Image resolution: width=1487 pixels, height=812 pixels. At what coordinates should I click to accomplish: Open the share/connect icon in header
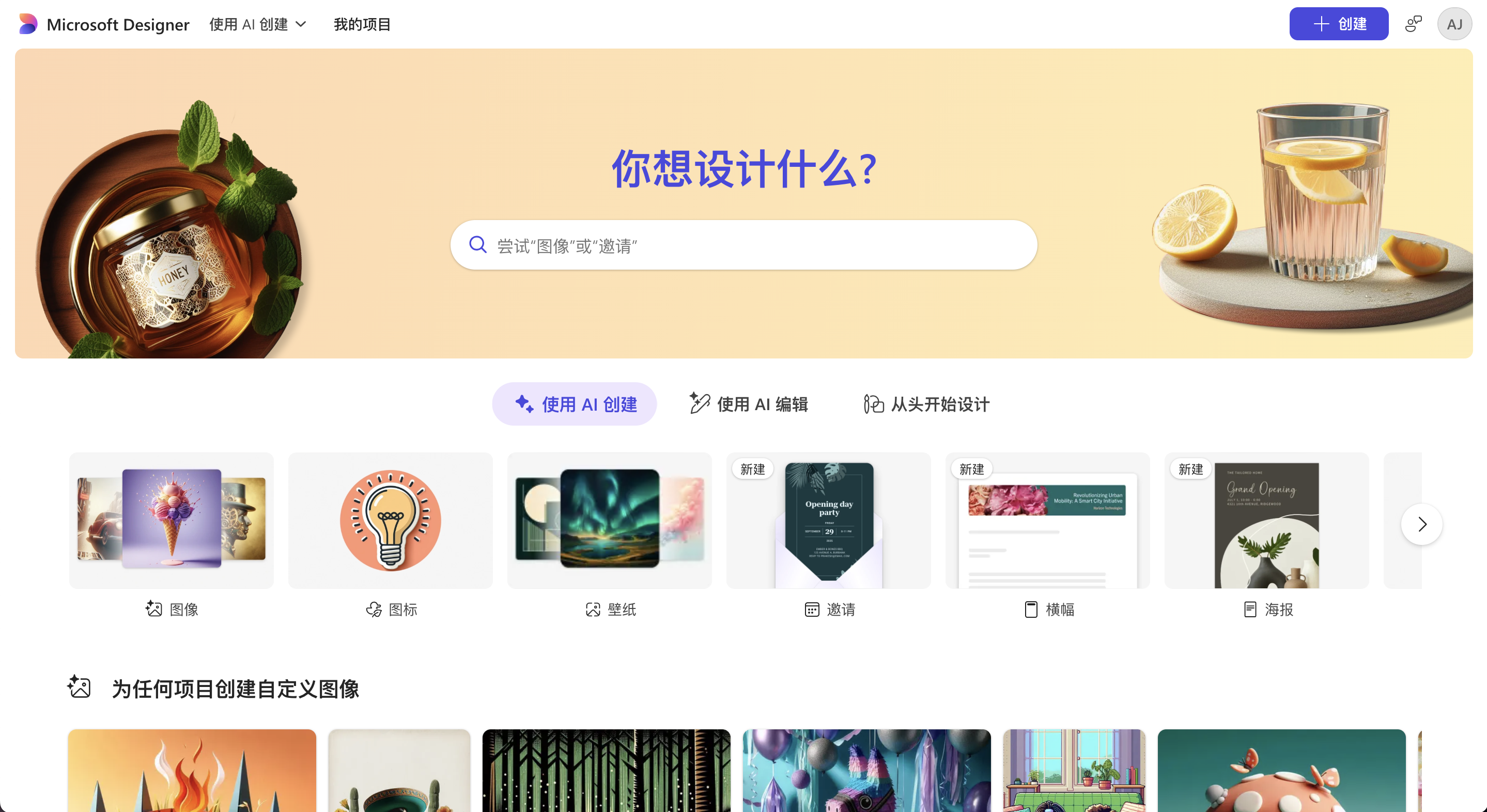pos(1413,24)
